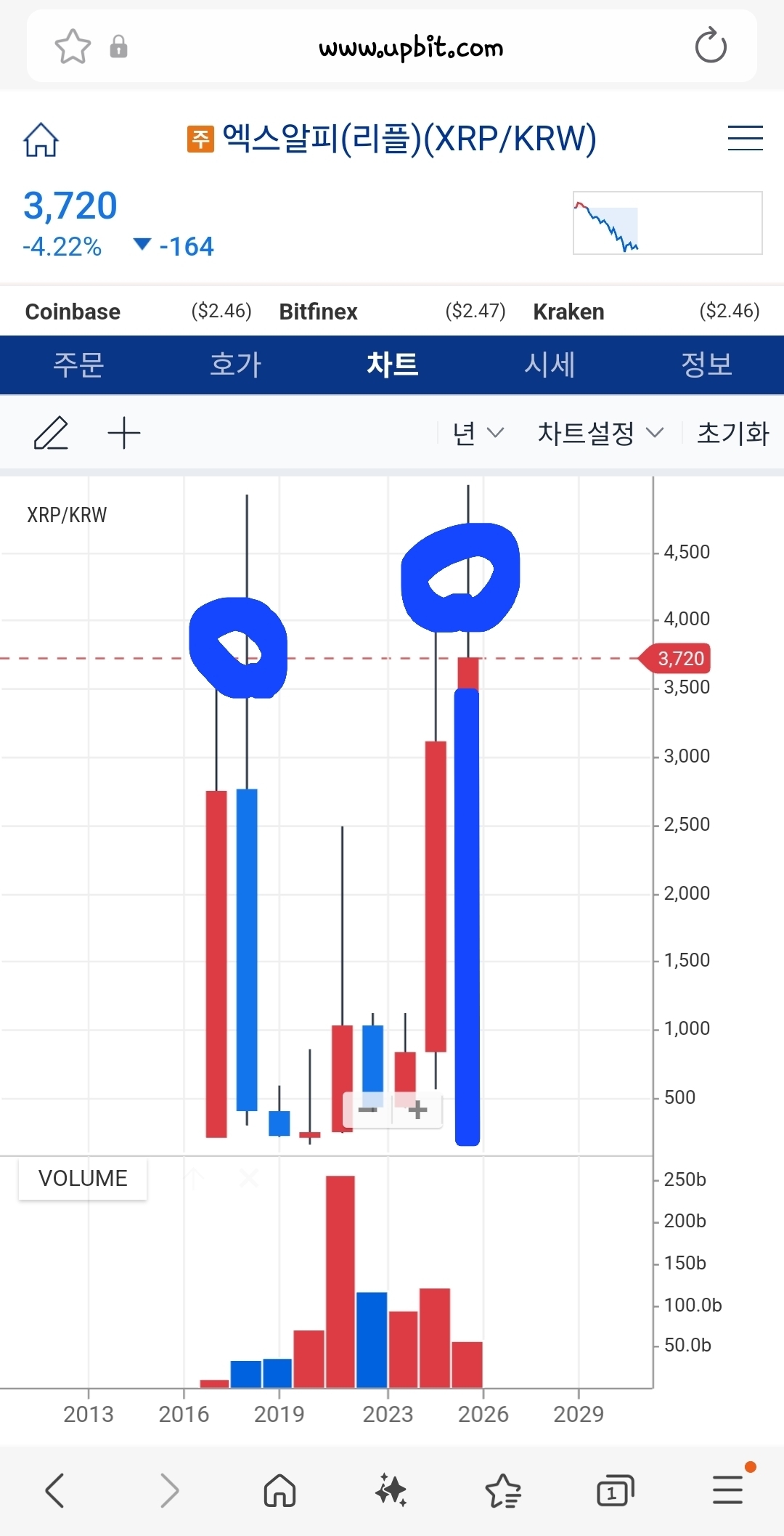Add an indicator with the plus icon
The width and height of the screenshot is (784, 1536).
124,434
